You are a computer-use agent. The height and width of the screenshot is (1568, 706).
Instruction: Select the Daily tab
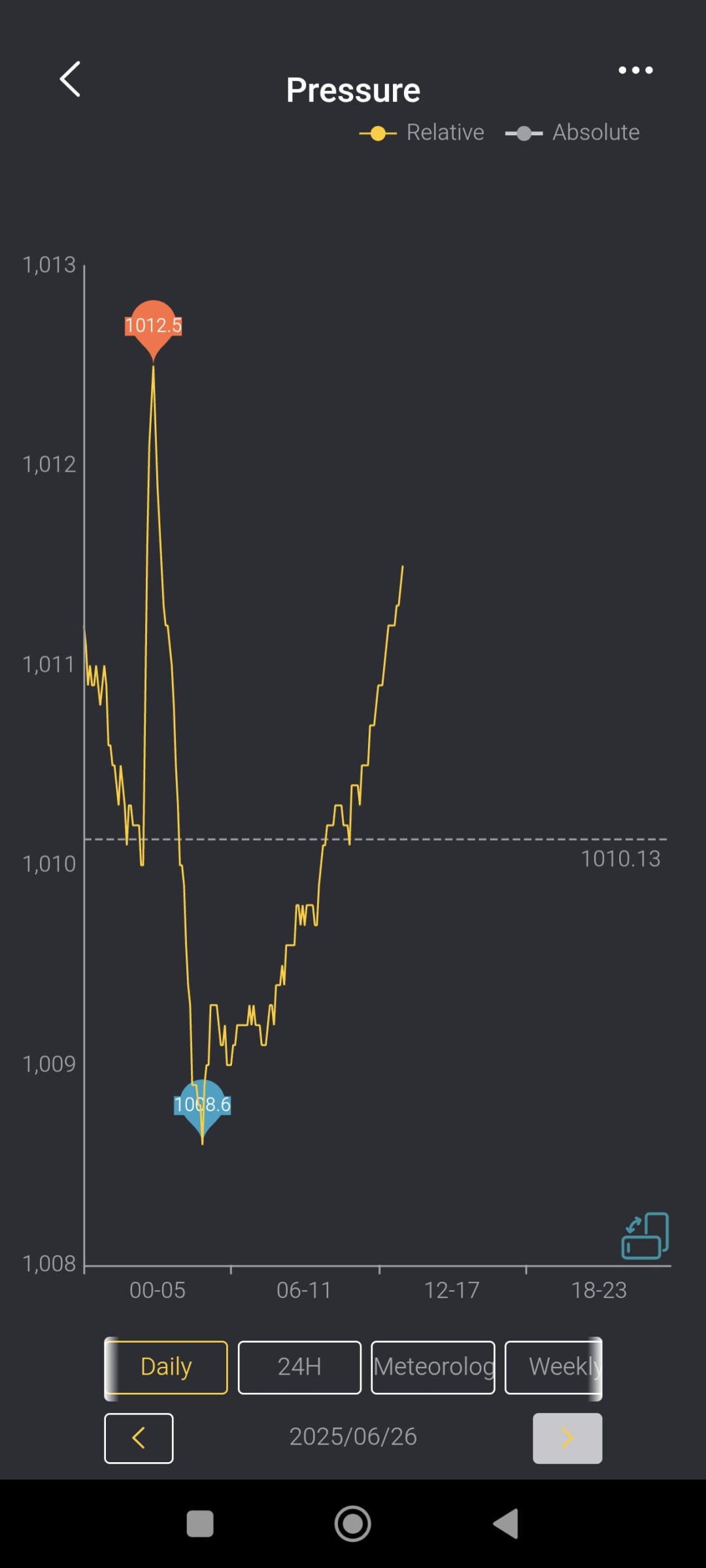(x=166, y=1367)
